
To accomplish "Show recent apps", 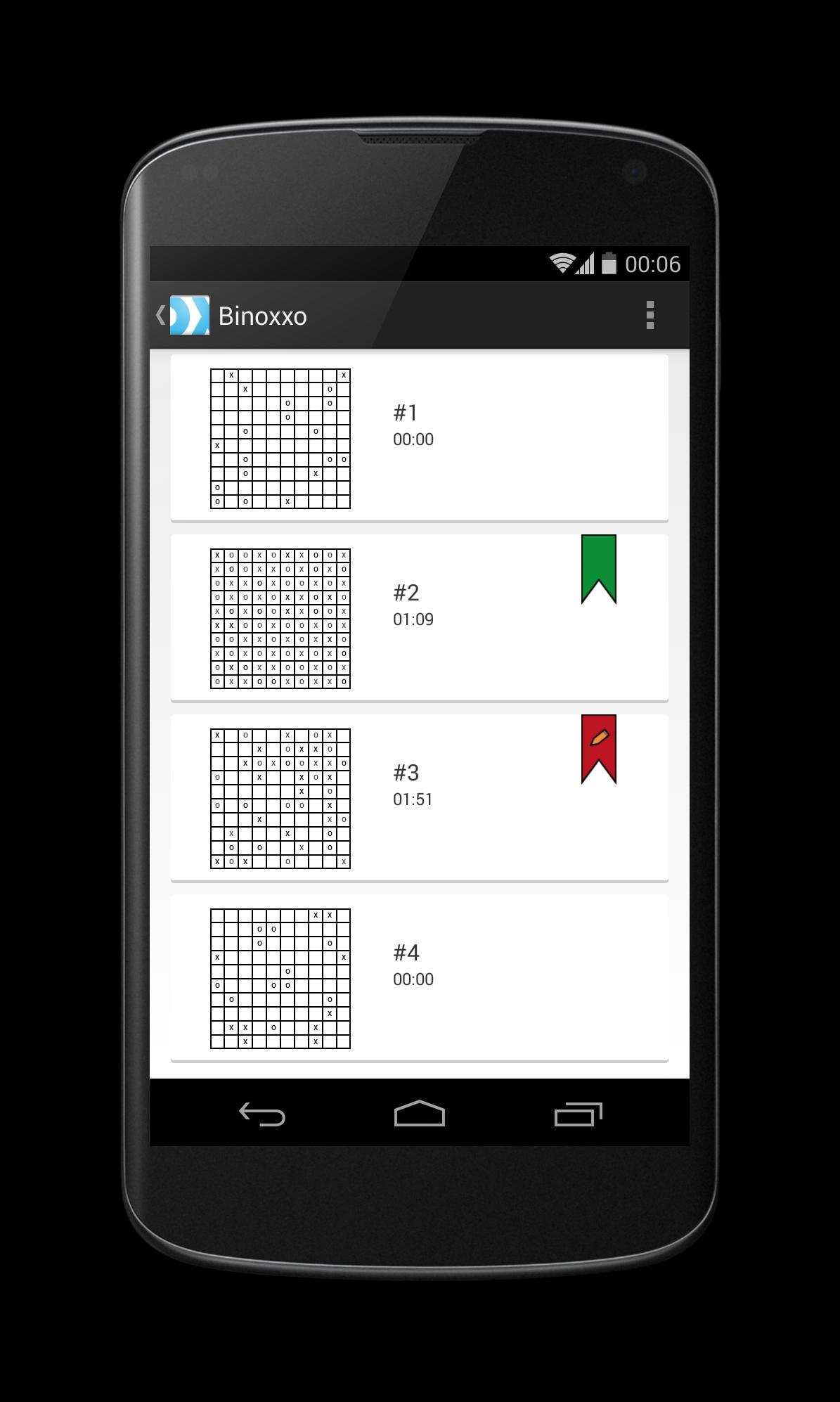I will [578, 1114].
